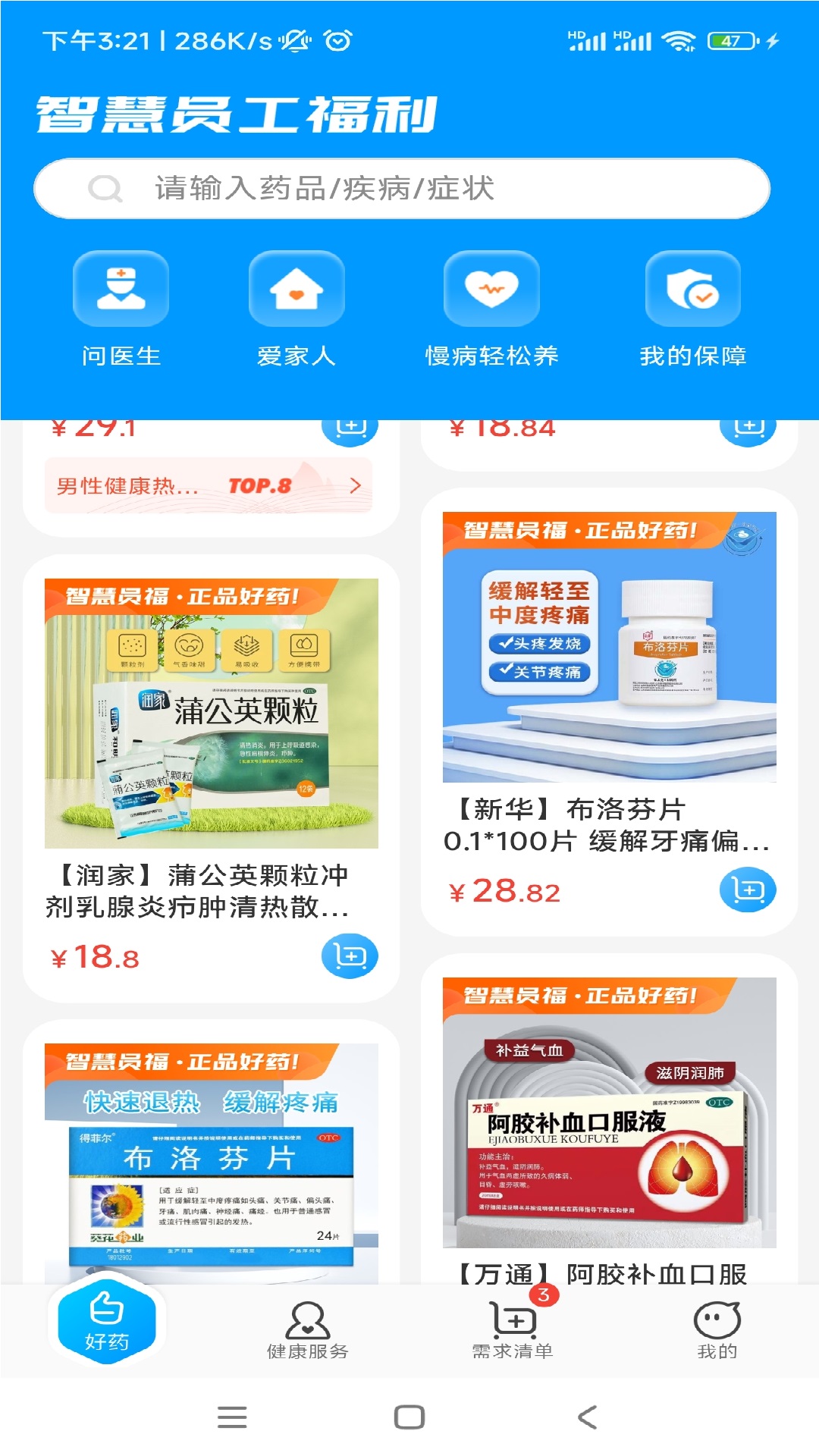819x1456 pixels.
Task: Select the 爱家人 family care icon
Action: click(x=297, y=292)
